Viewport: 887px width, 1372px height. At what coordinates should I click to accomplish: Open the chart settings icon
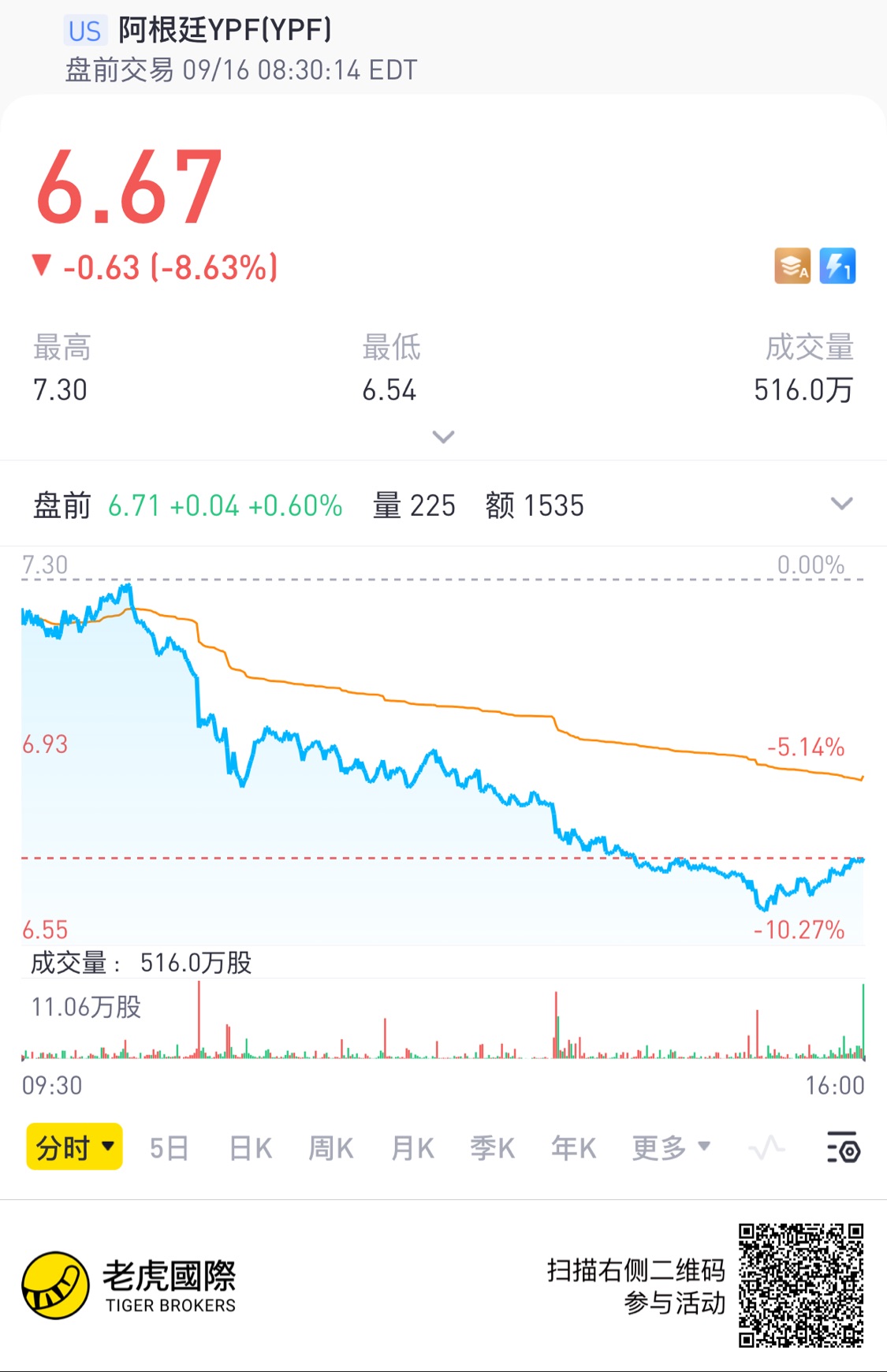click(x=843, y=1148)
